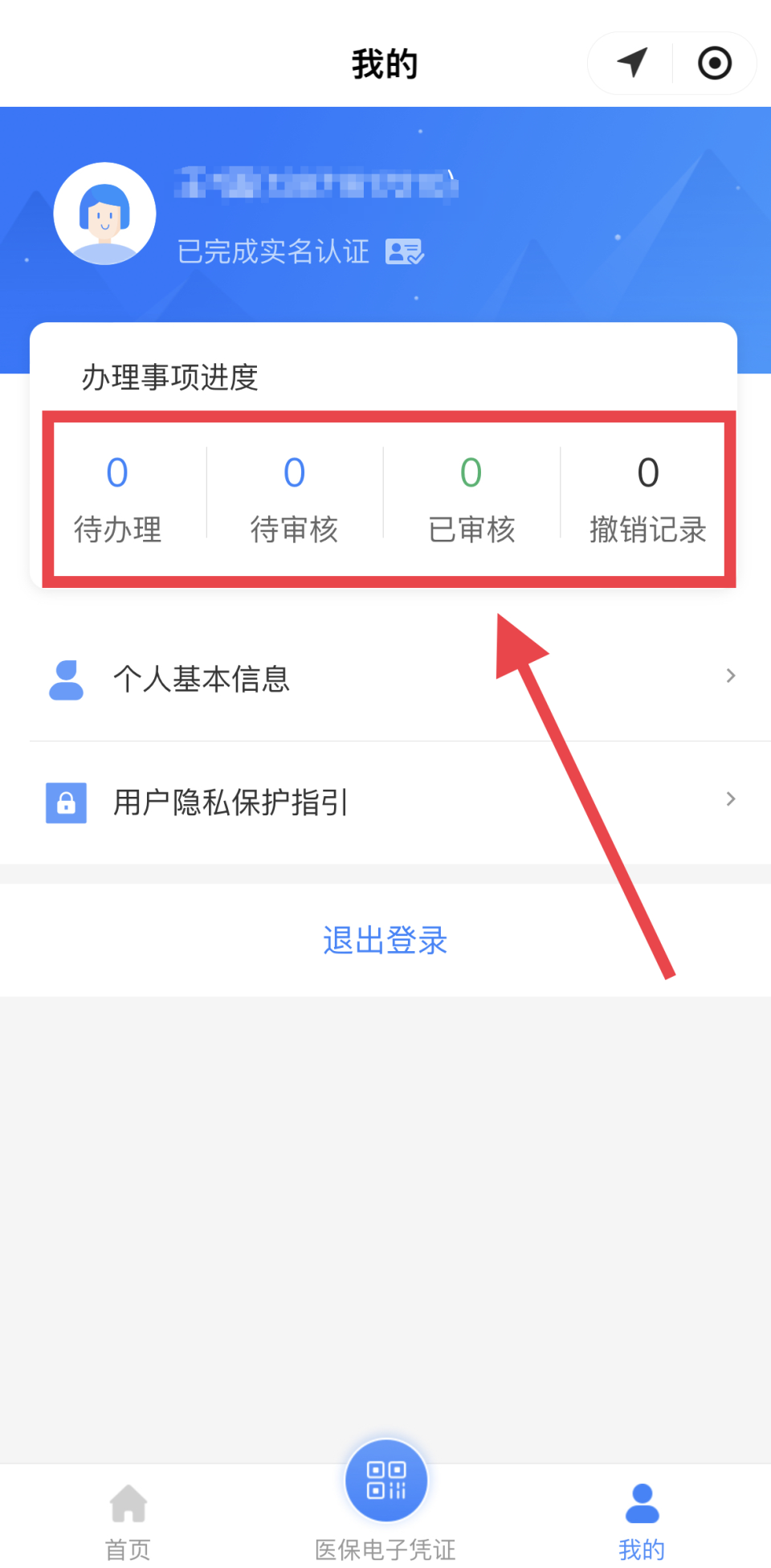Open the 办理事项进度 progress panel
The width and height of the screenshot is (771, 1568).
[170, 378]
